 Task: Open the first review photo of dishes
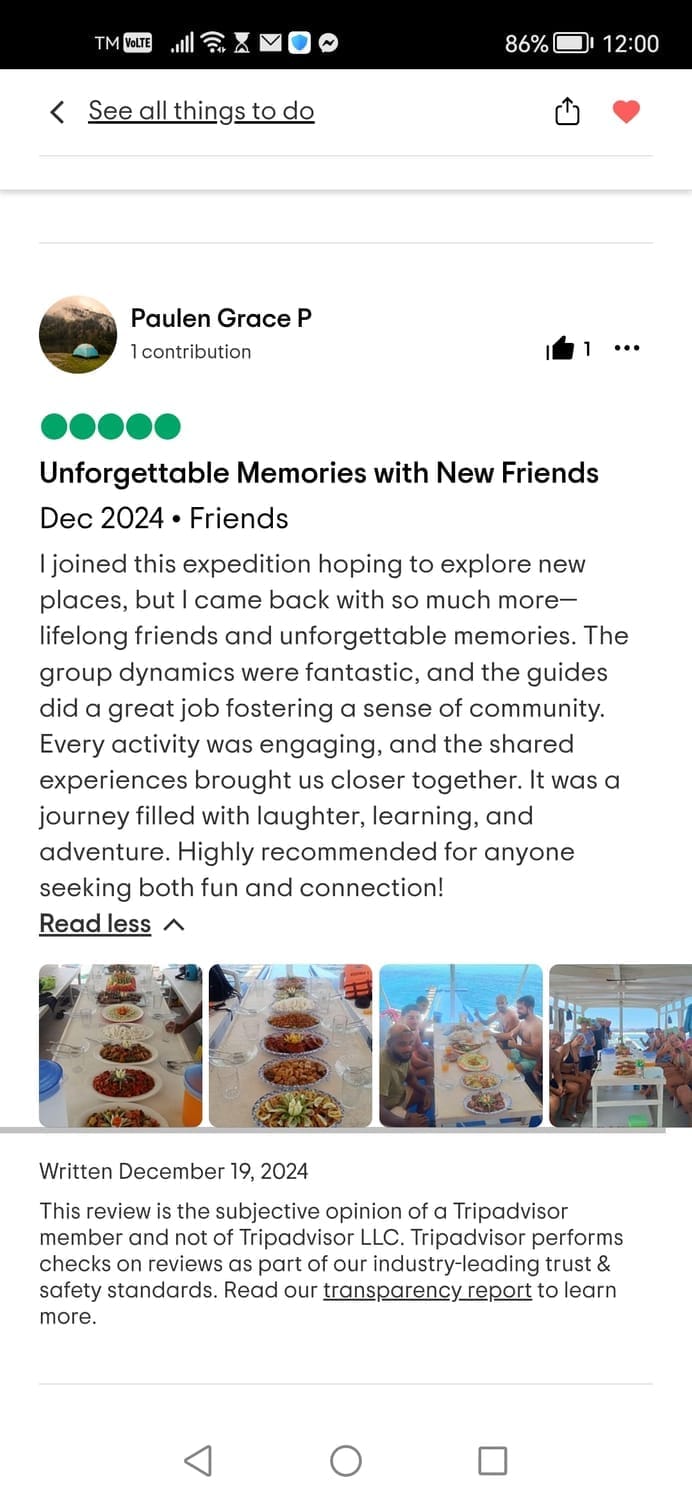coord(120,1045)
